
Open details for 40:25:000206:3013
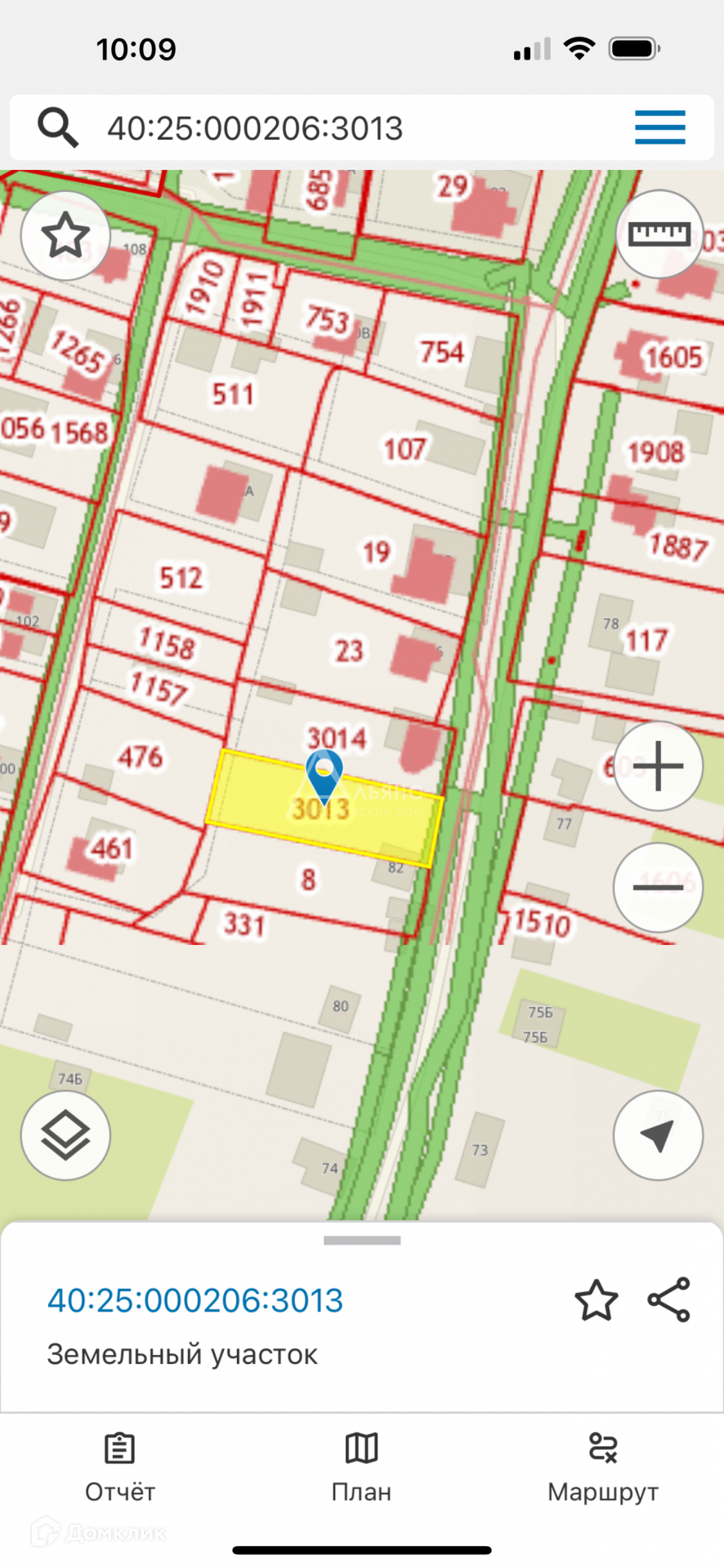point(195,1300)
